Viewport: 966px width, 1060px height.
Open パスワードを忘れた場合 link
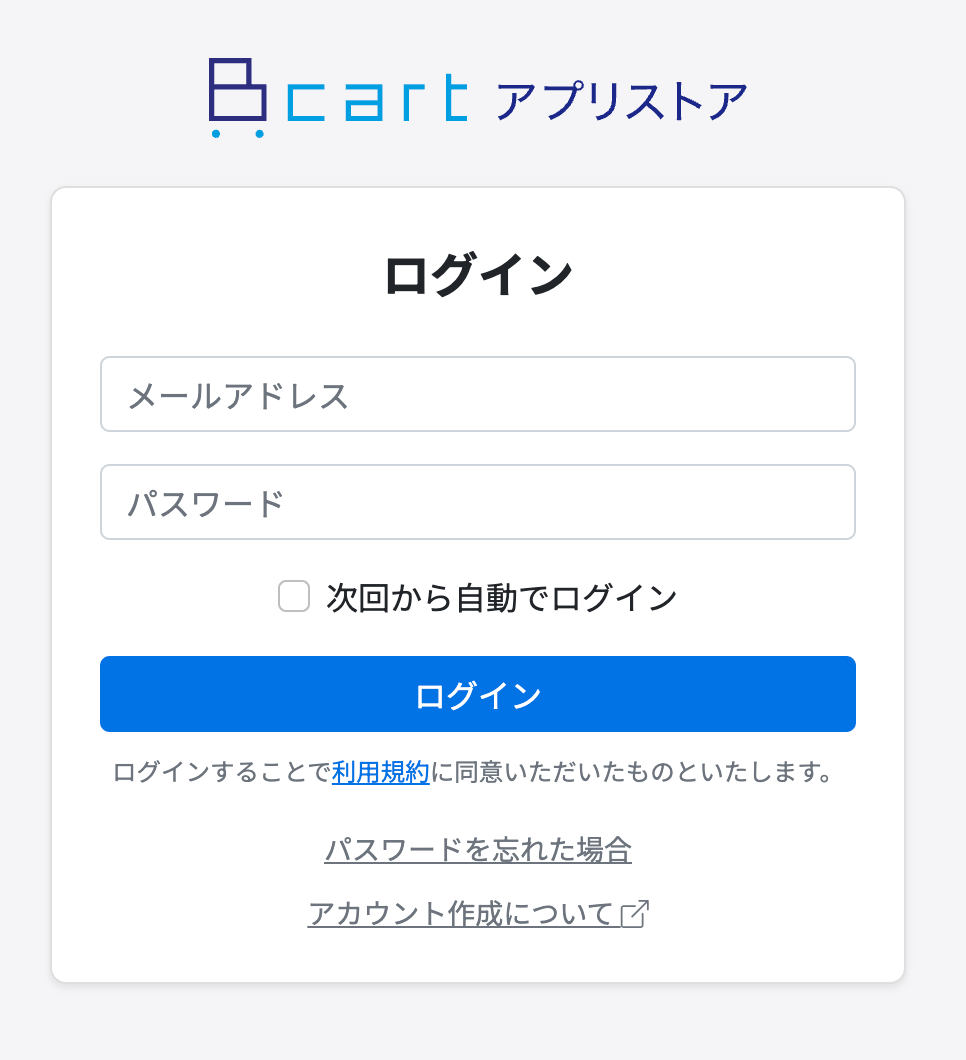(x=478, y=850)
